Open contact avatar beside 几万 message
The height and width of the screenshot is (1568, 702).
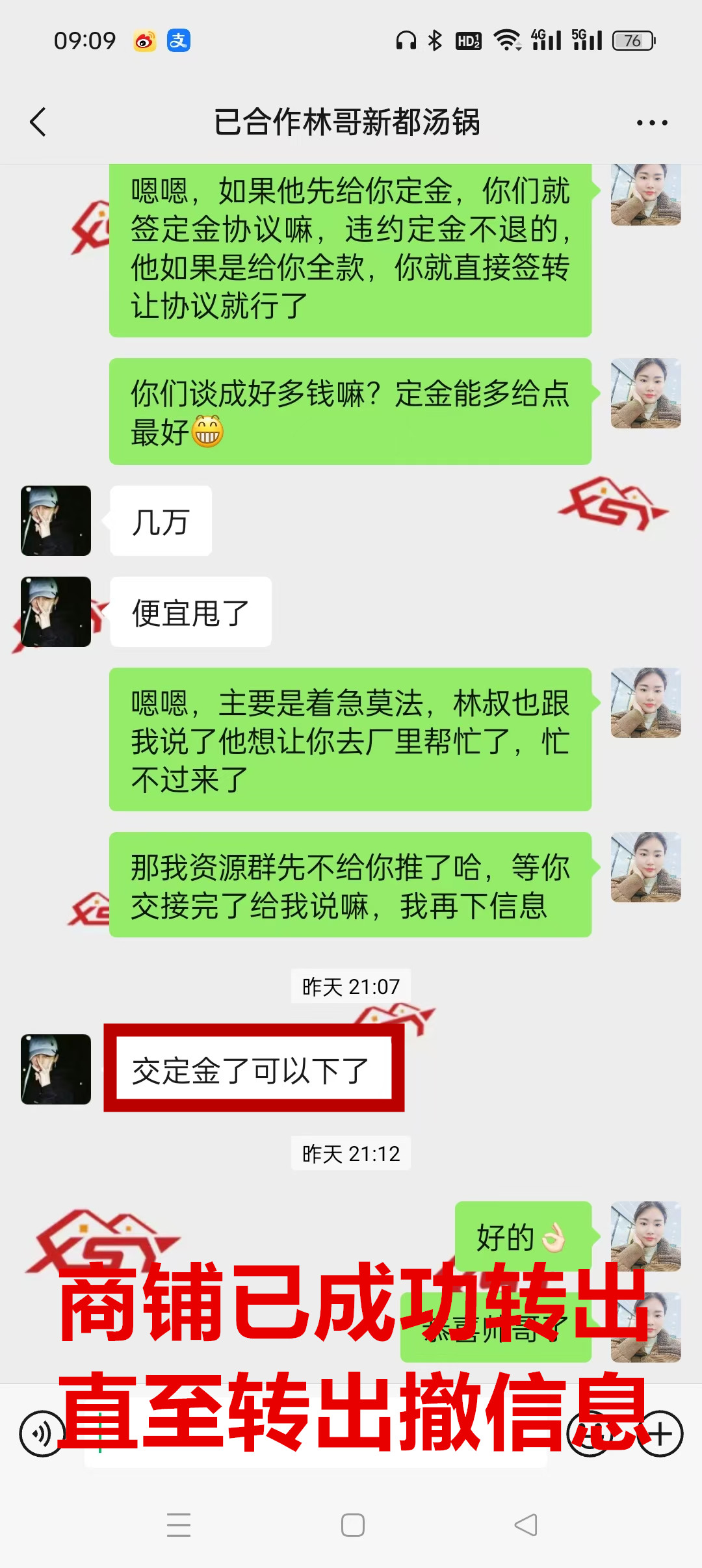click(56, 521)
